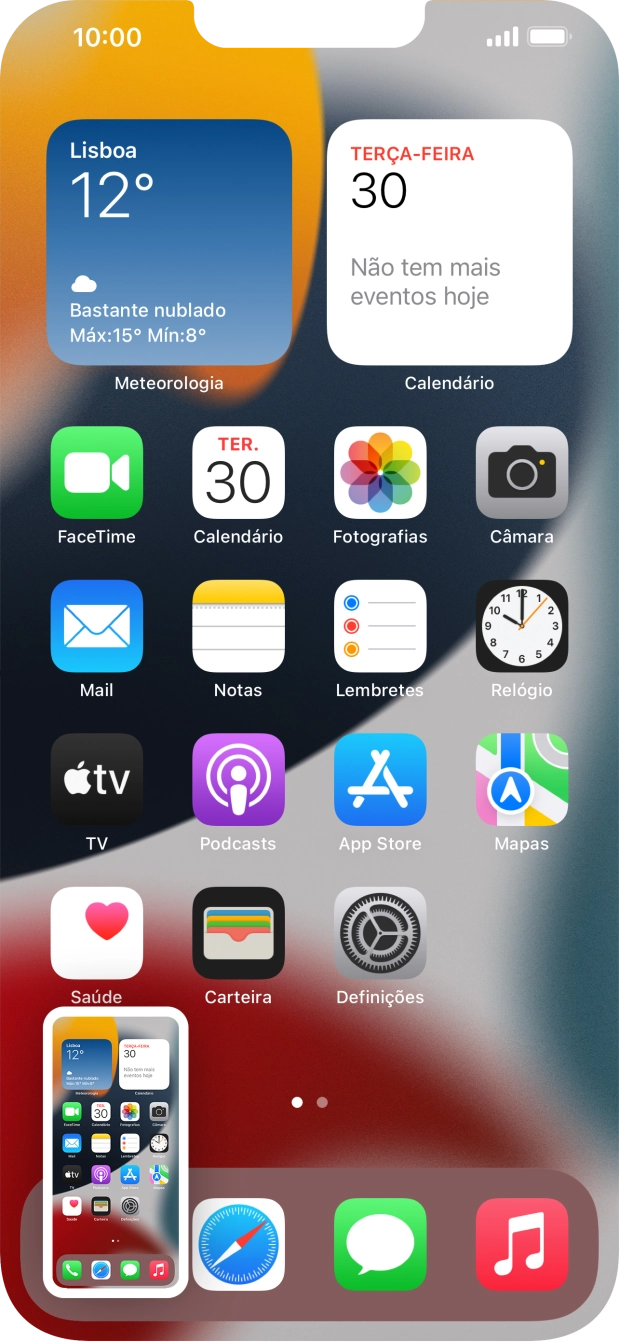619x1342 pixels.
Task: Launch the Mapas app
Action: click(521, 780)
